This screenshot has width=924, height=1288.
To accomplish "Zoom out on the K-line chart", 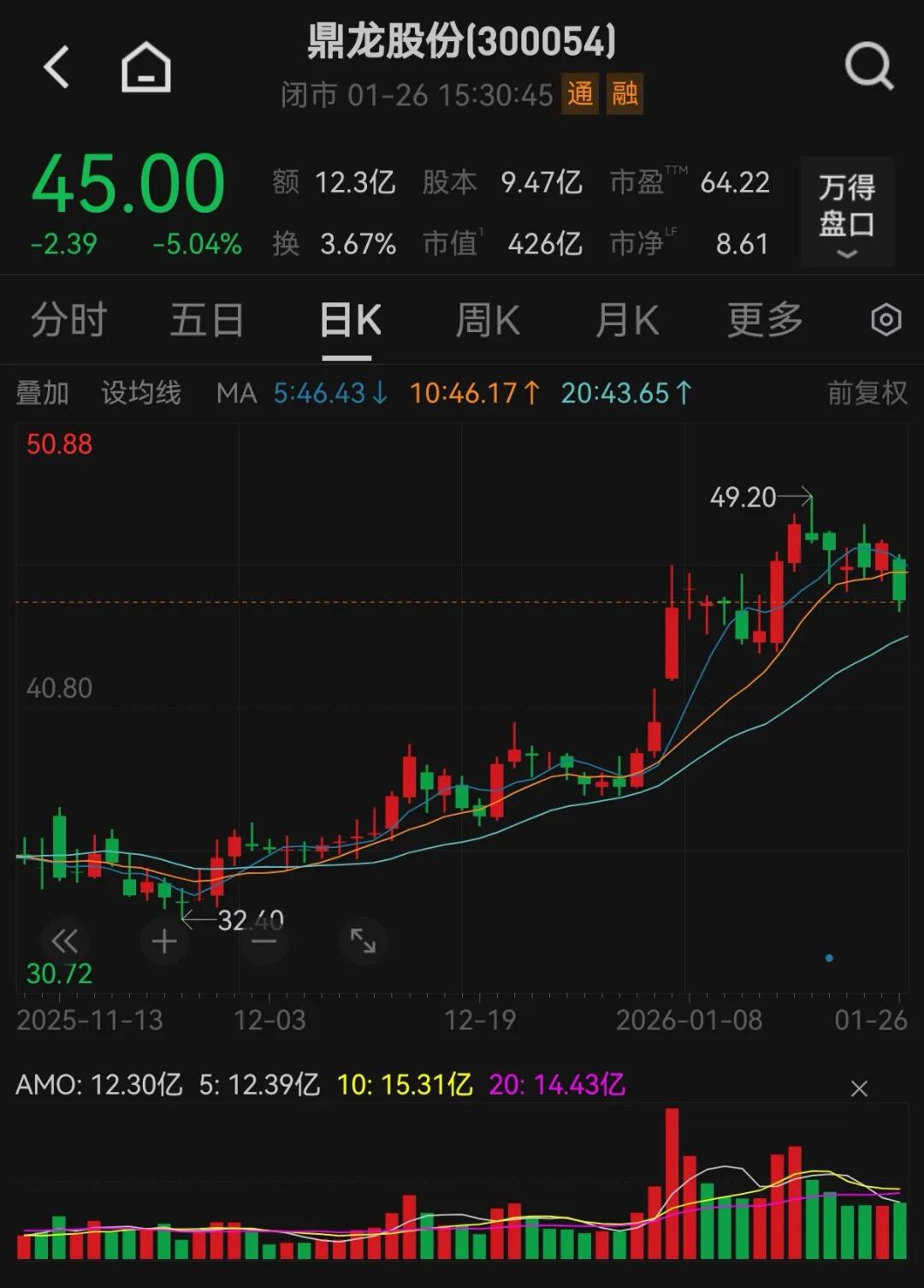I will point(264,941).
